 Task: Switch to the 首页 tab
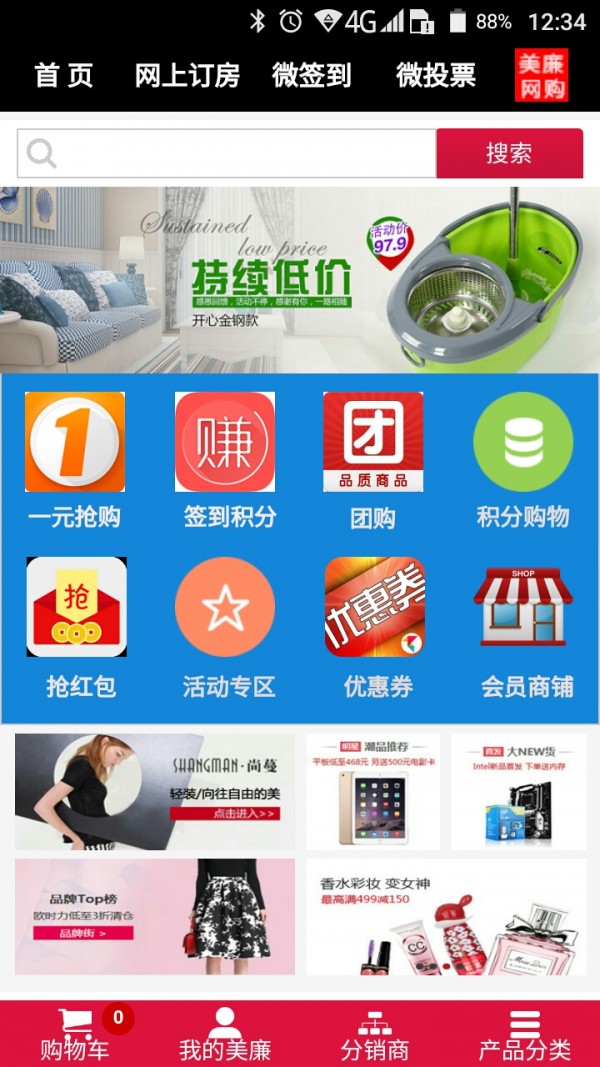tap(64, 76)
